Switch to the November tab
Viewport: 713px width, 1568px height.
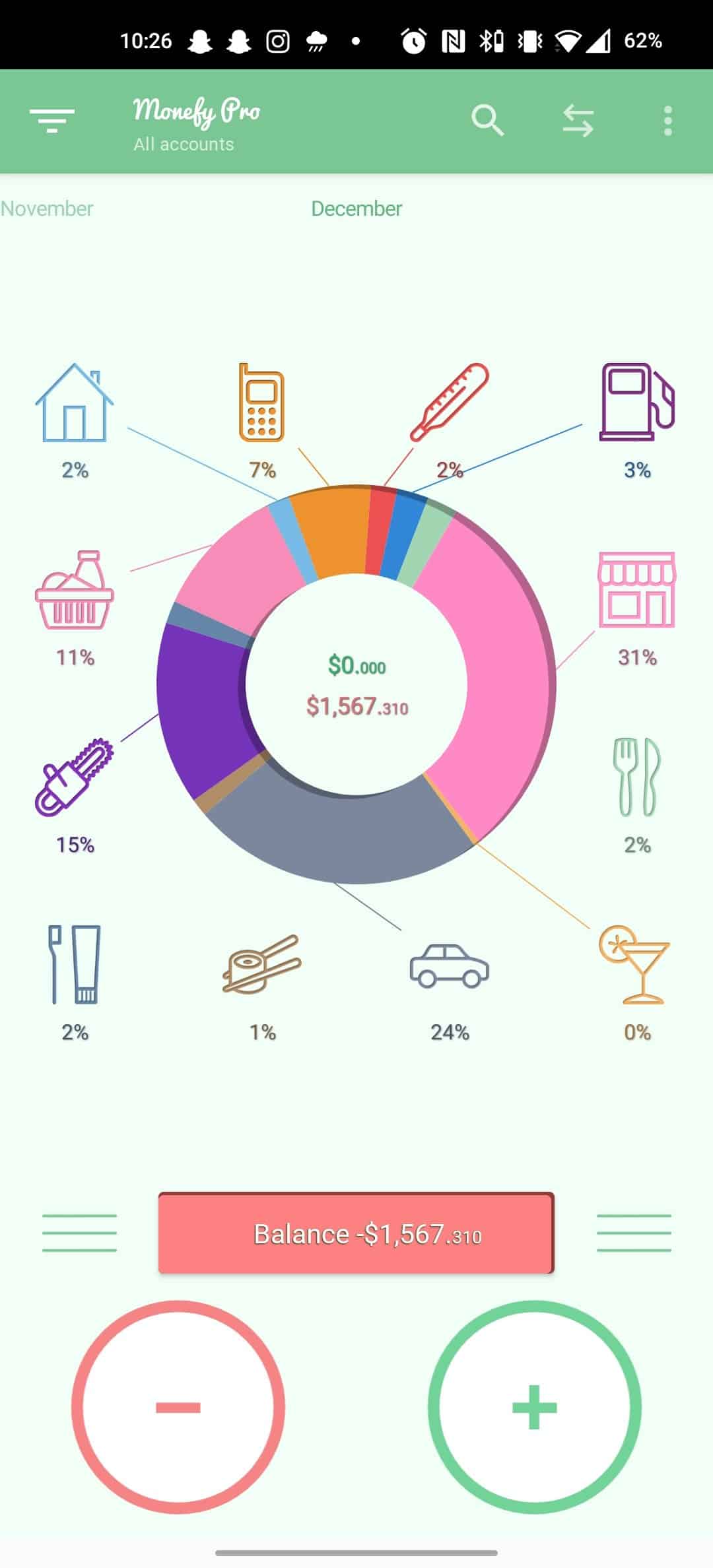coord(47,209)
